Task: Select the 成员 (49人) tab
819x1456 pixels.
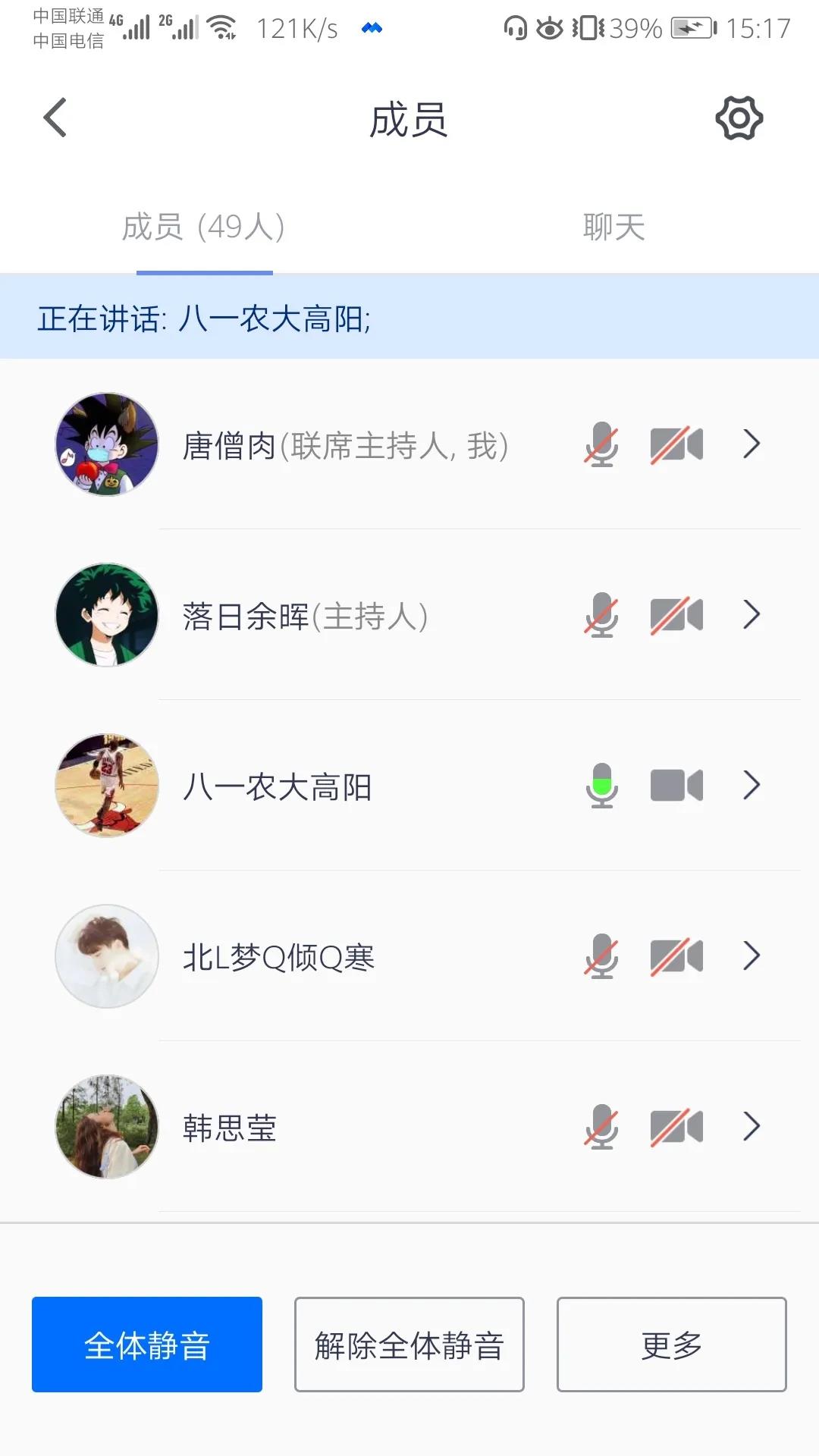Action: 203,227
